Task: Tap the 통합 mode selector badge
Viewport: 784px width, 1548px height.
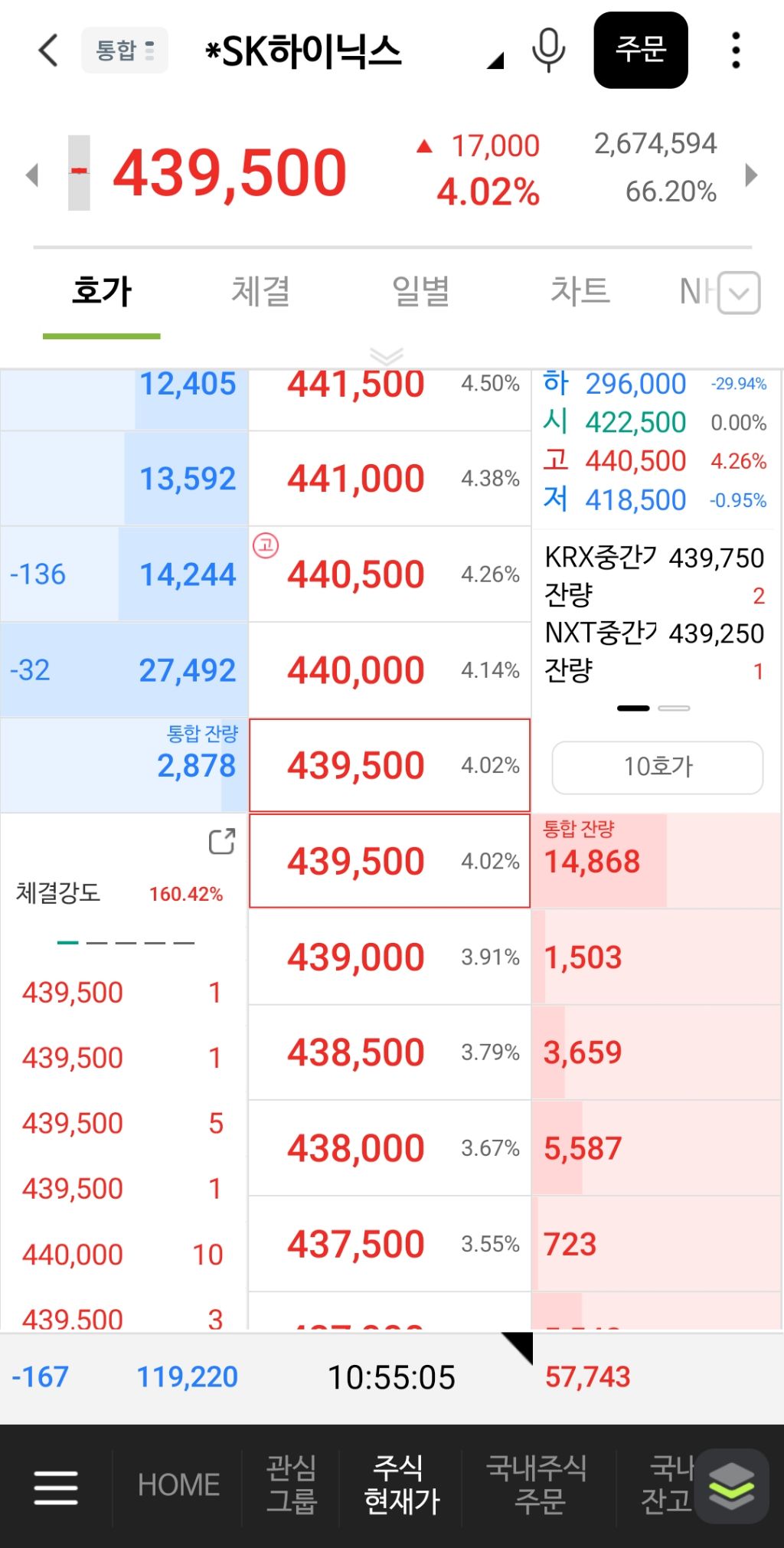Action: point(125,51)
